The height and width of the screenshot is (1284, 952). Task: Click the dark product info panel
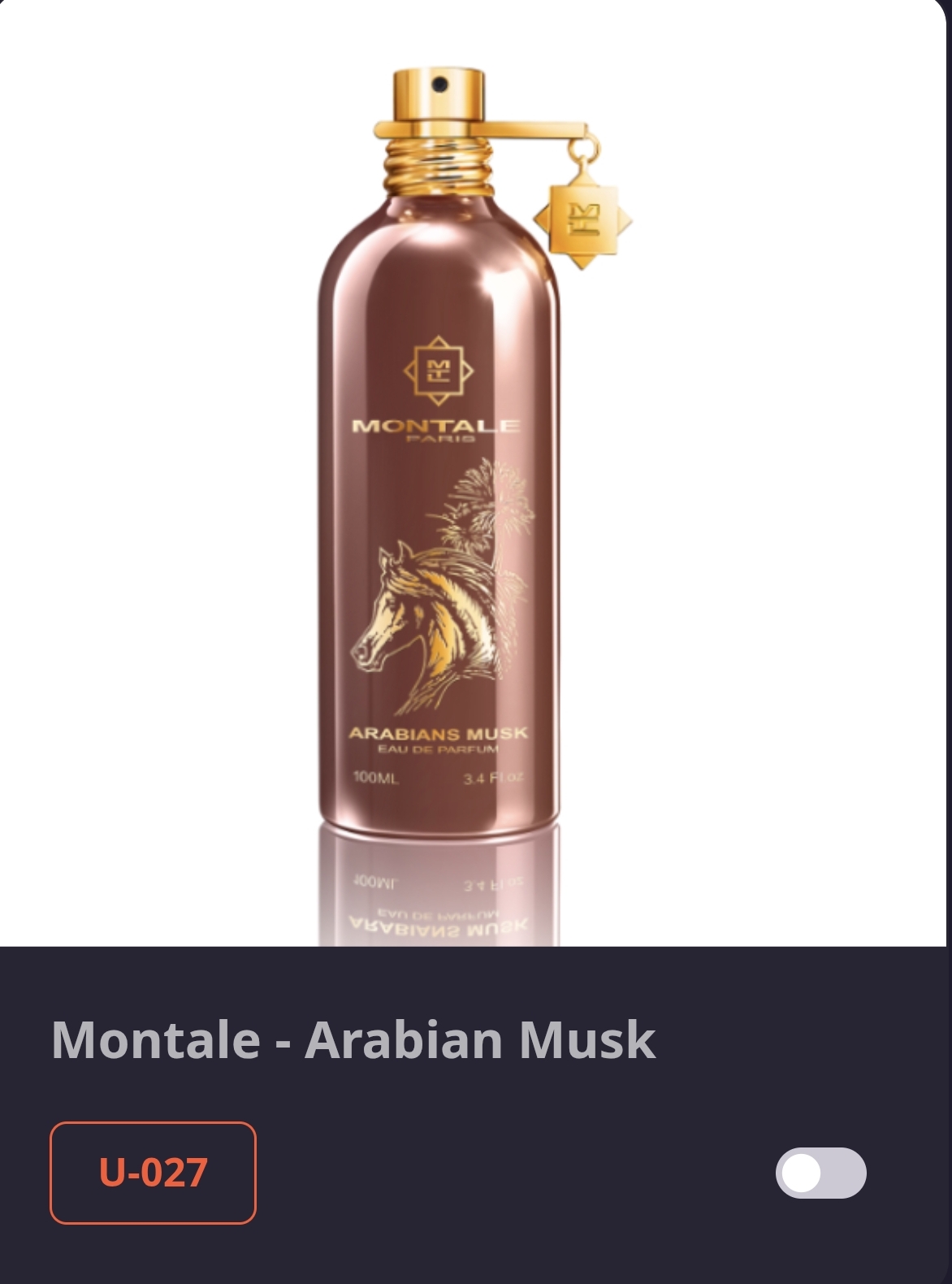[x=476, y=1113]
